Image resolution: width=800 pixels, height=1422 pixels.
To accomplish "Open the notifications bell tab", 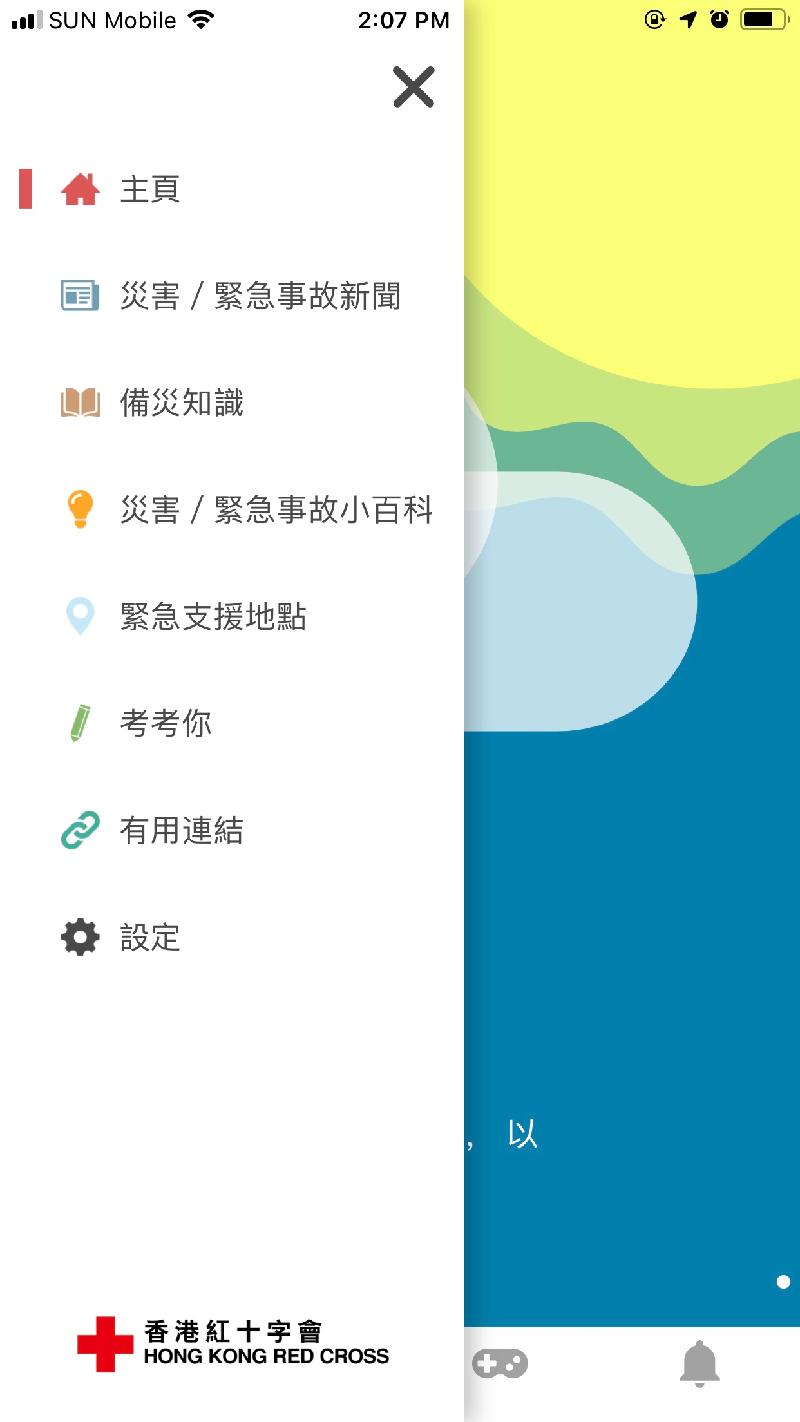I will coord(699,1363).
